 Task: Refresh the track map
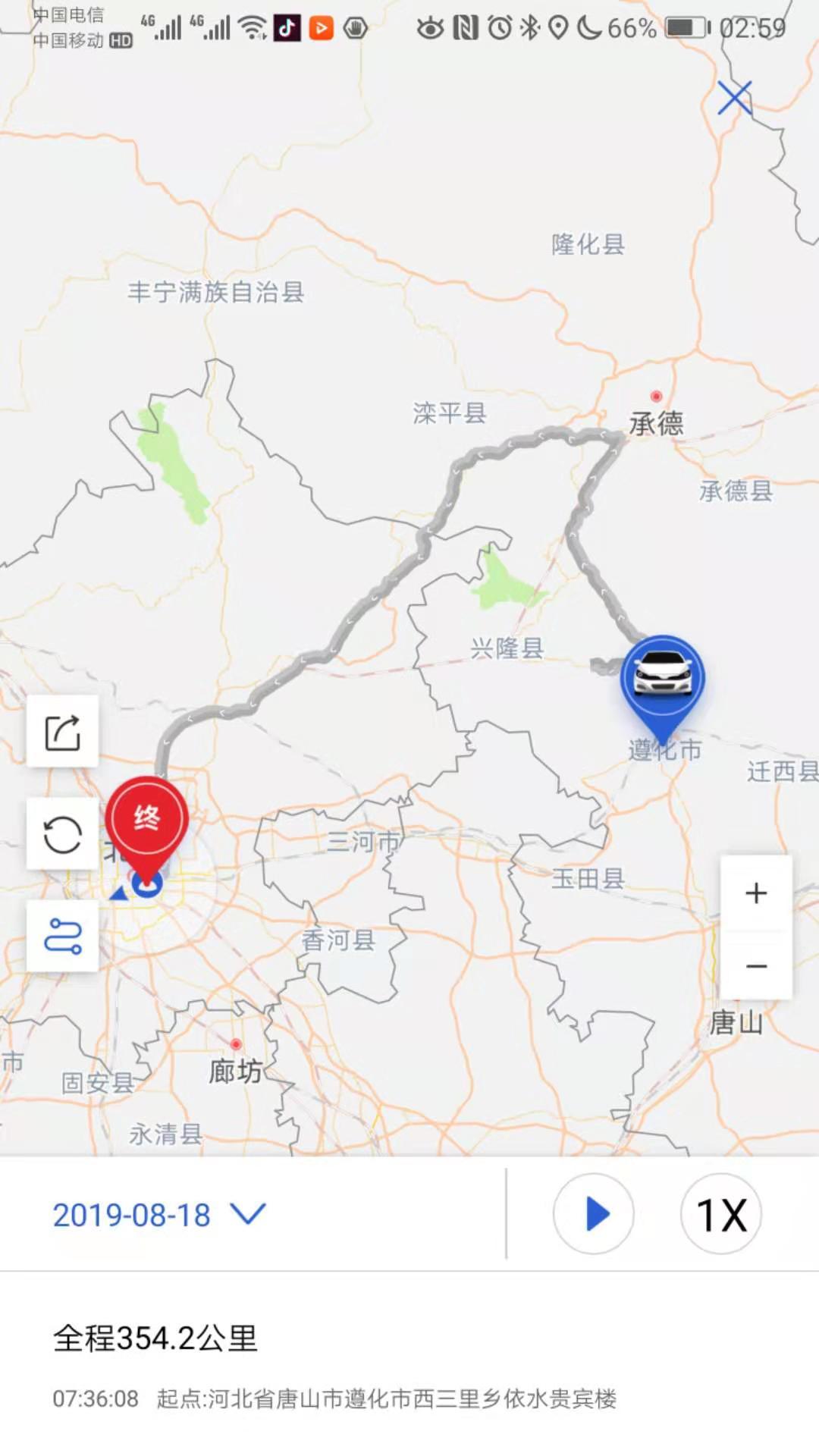[62, 834]
